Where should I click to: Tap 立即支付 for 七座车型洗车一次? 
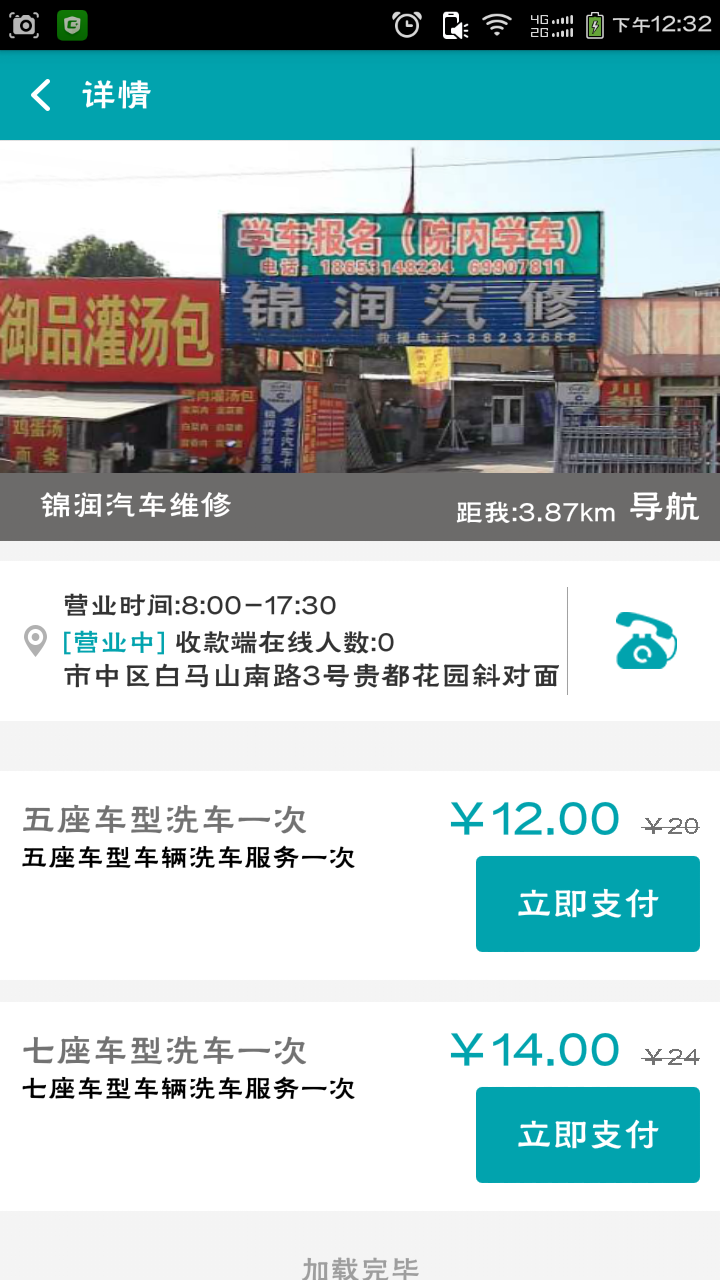click(587, 1135)
